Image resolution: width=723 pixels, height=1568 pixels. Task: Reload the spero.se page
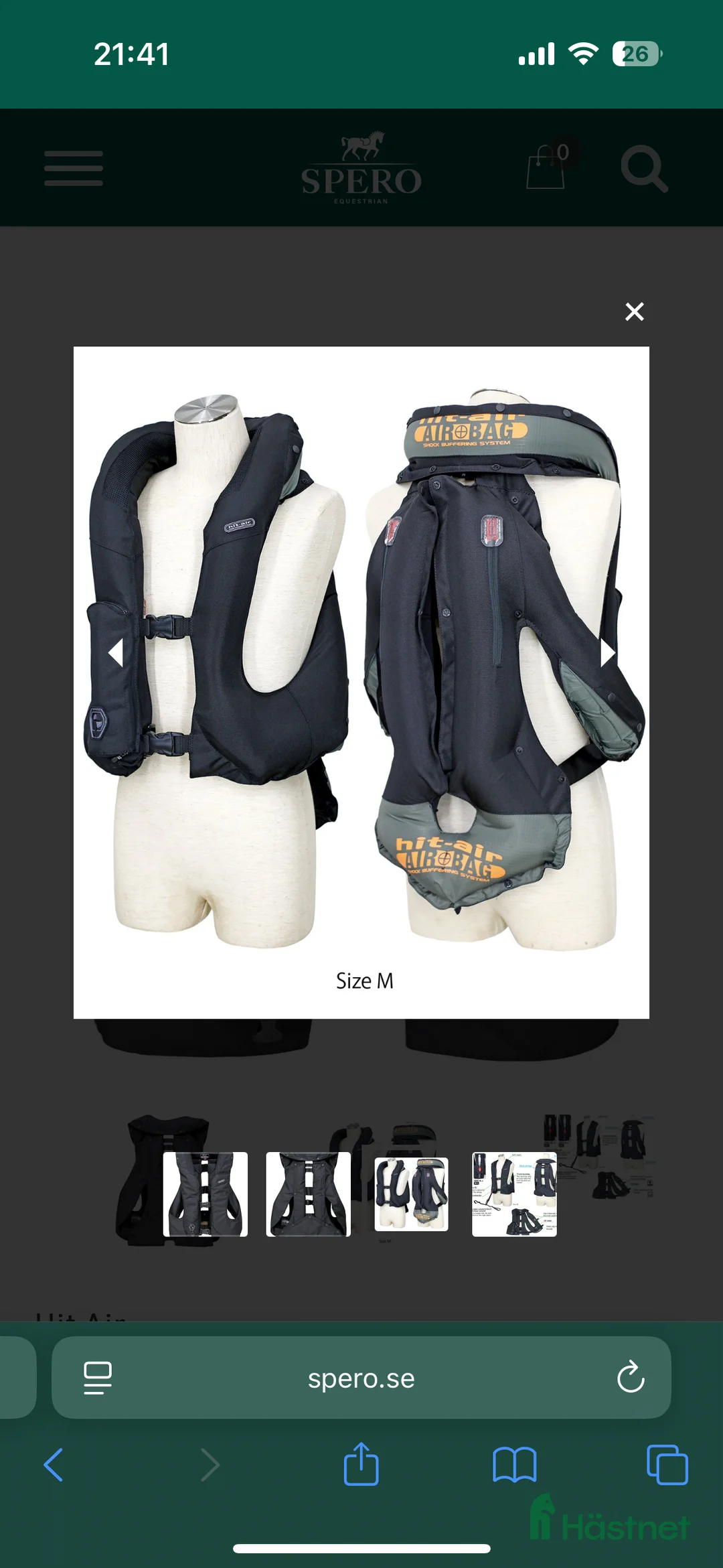630,1378
